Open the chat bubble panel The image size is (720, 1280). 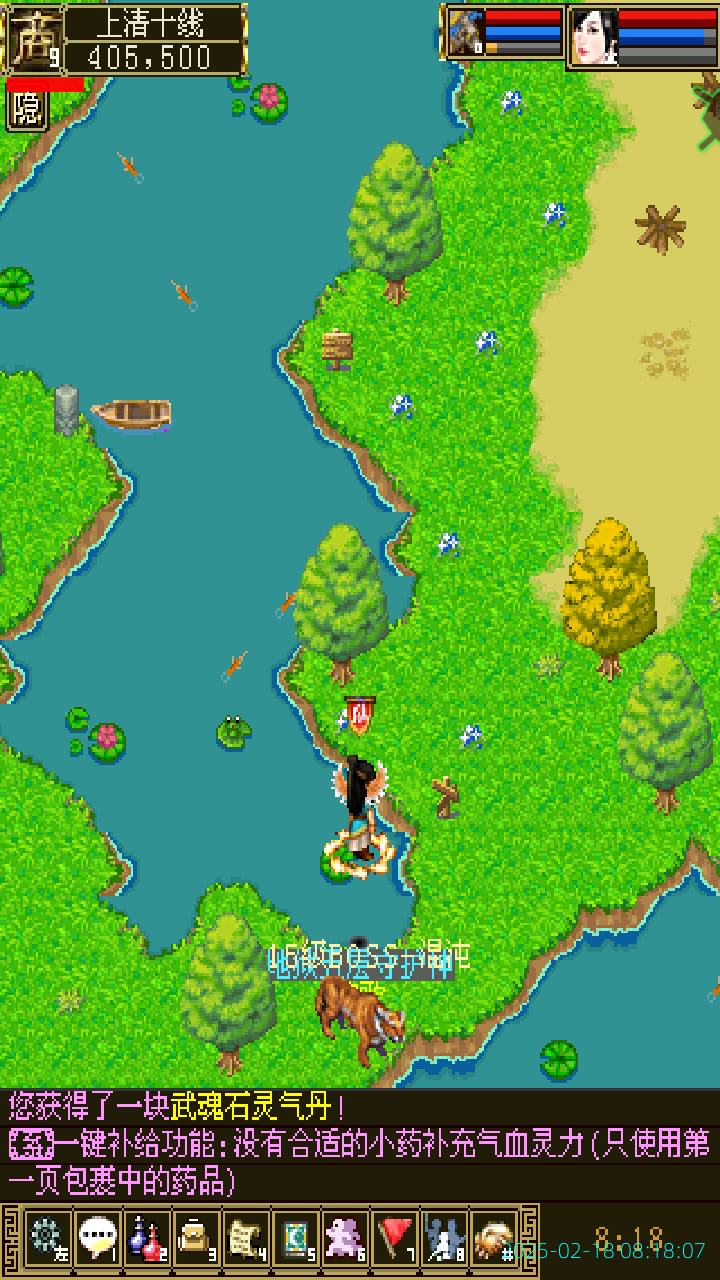coord(97,1240)
